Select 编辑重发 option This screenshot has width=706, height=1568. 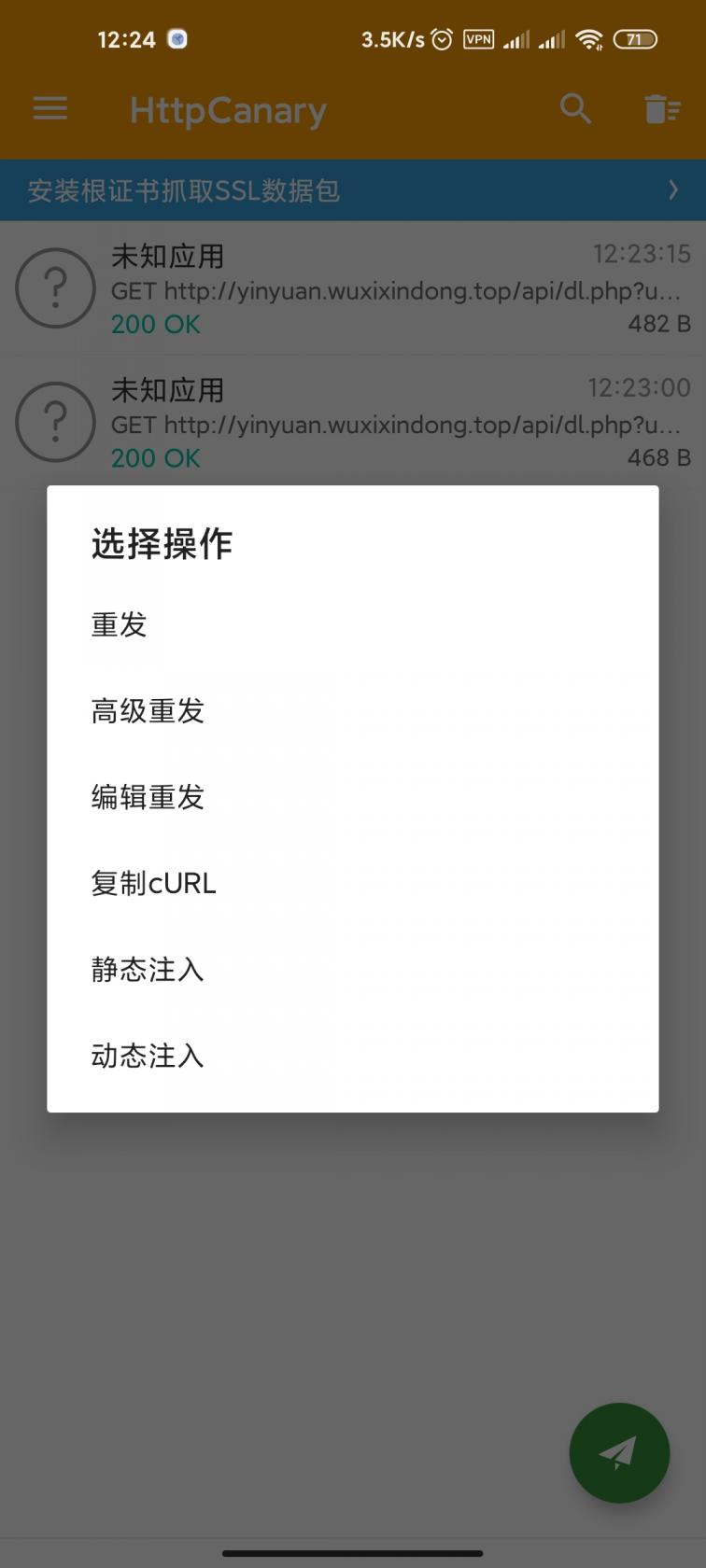[147, 798]
